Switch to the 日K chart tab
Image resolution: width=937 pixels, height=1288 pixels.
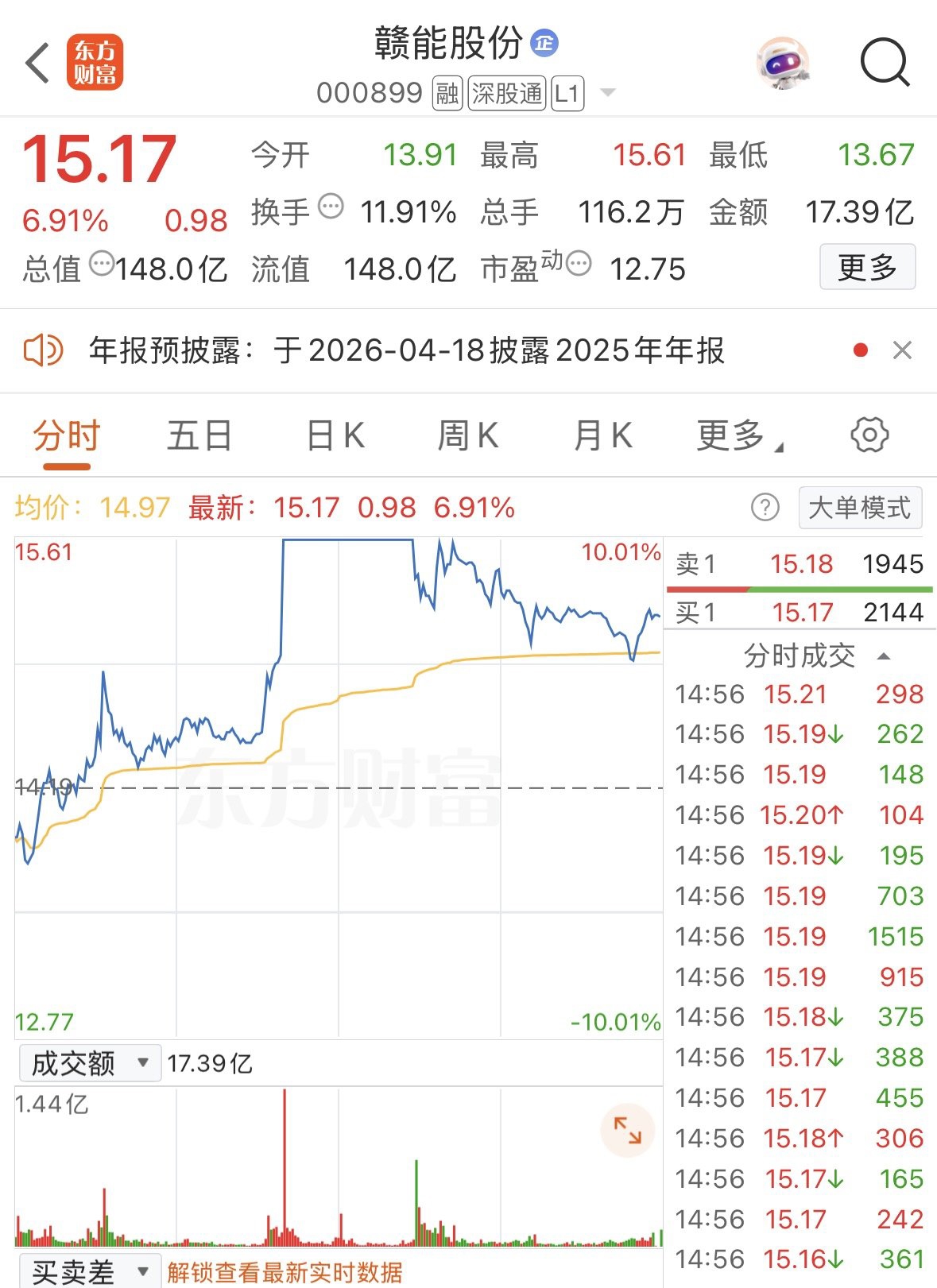click(335, 436)
